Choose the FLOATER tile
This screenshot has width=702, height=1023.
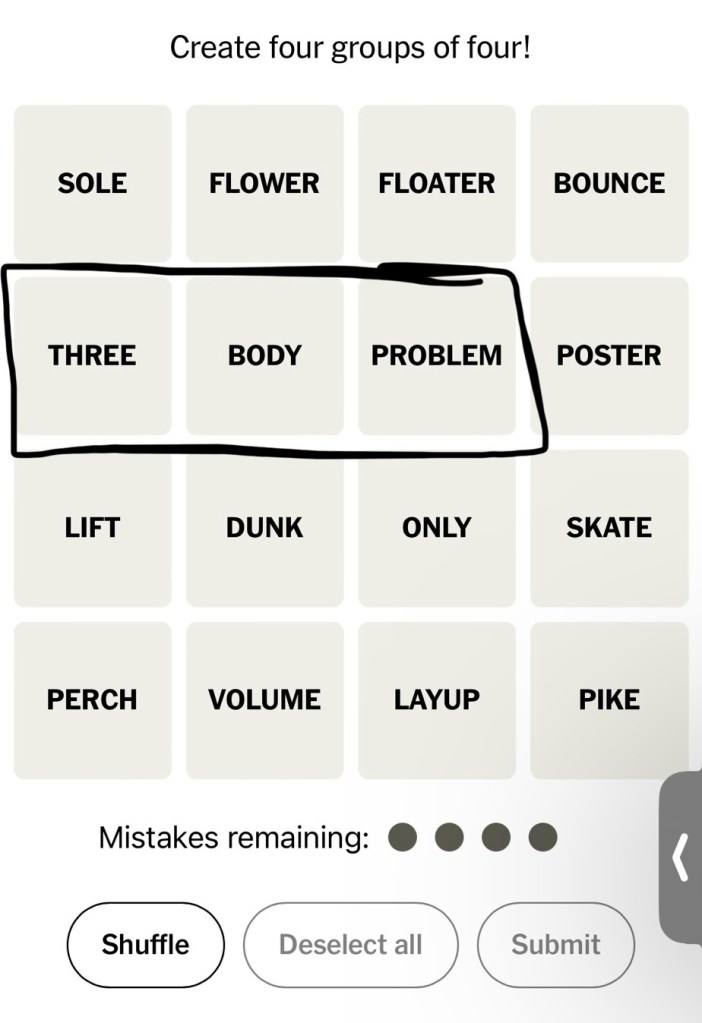437,184
